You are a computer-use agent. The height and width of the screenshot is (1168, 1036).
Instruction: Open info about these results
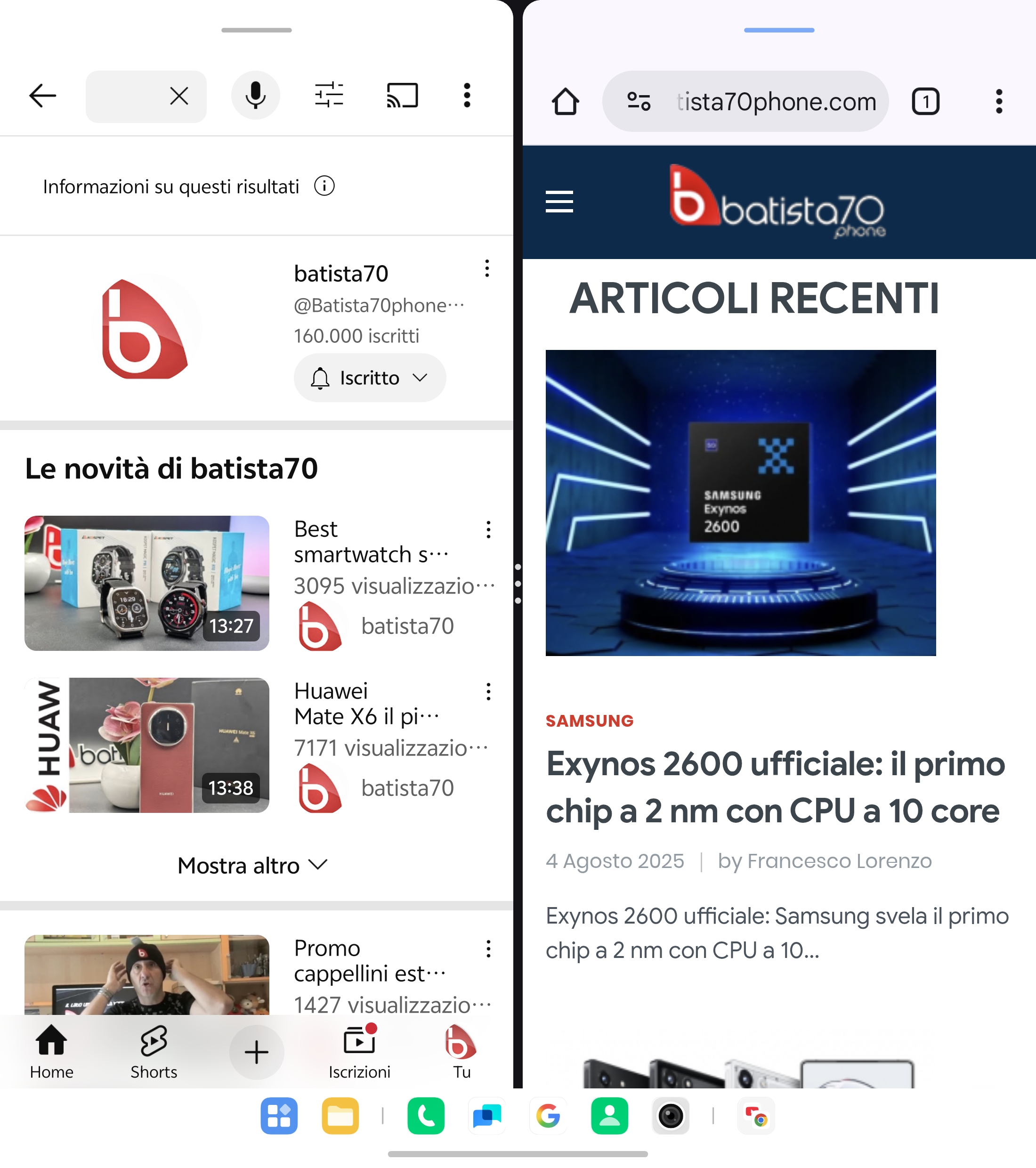(324, 187)
